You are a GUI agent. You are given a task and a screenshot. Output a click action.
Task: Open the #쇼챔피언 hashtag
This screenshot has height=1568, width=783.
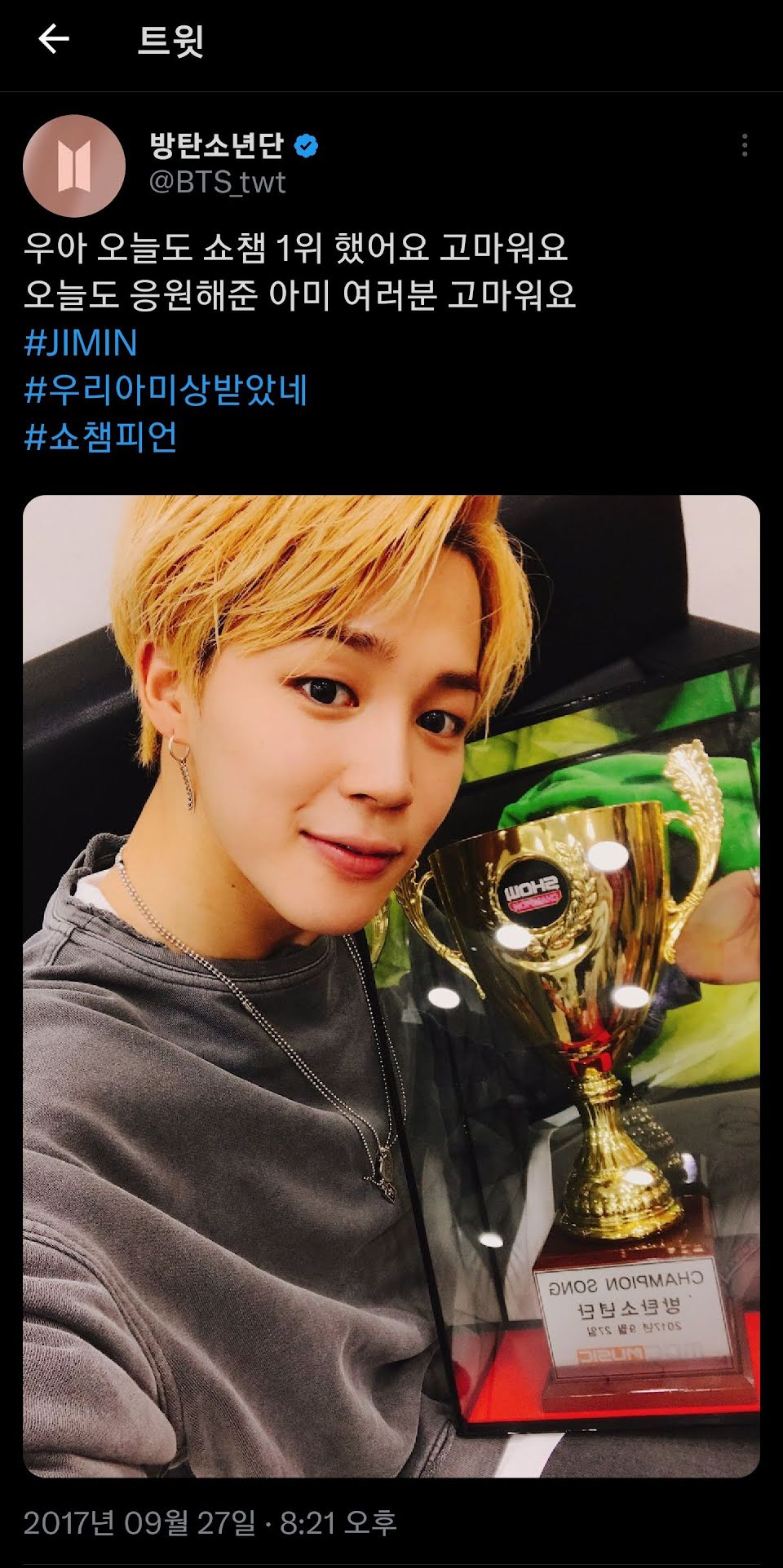click(x=100, y=437)
